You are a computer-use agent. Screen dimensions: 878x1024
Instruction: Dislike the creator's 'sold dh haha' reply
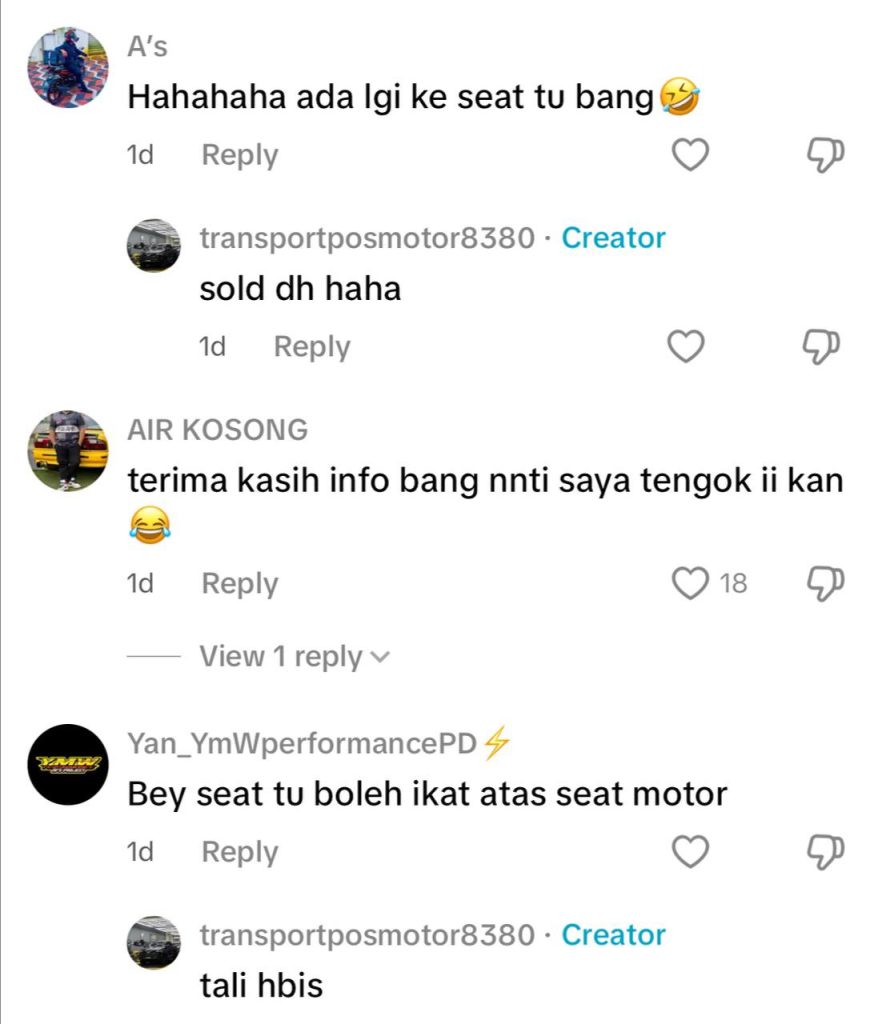tap(821, 346)
